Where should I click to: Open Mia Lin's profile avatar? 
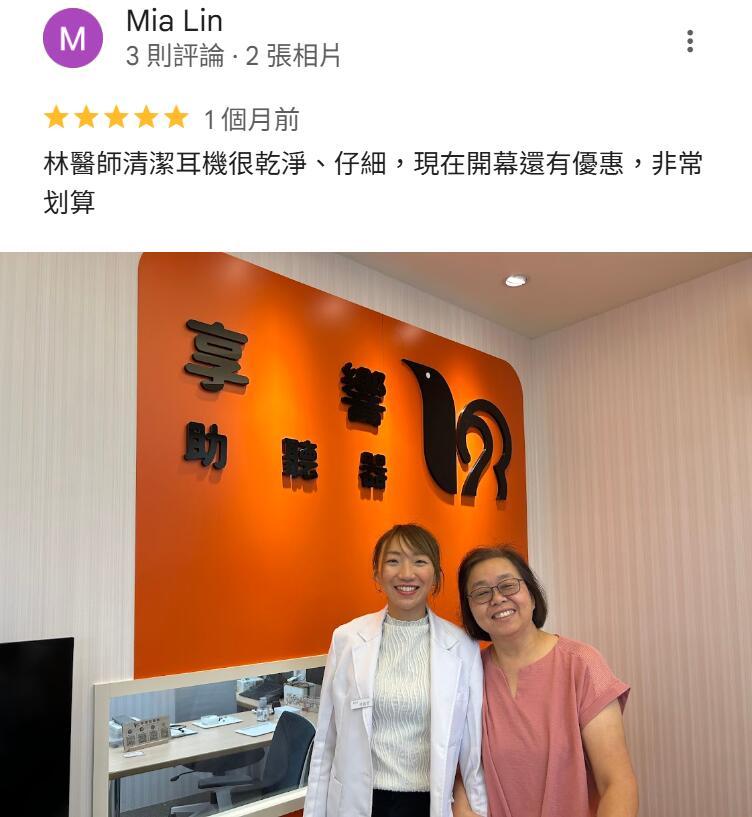[72, 39]
